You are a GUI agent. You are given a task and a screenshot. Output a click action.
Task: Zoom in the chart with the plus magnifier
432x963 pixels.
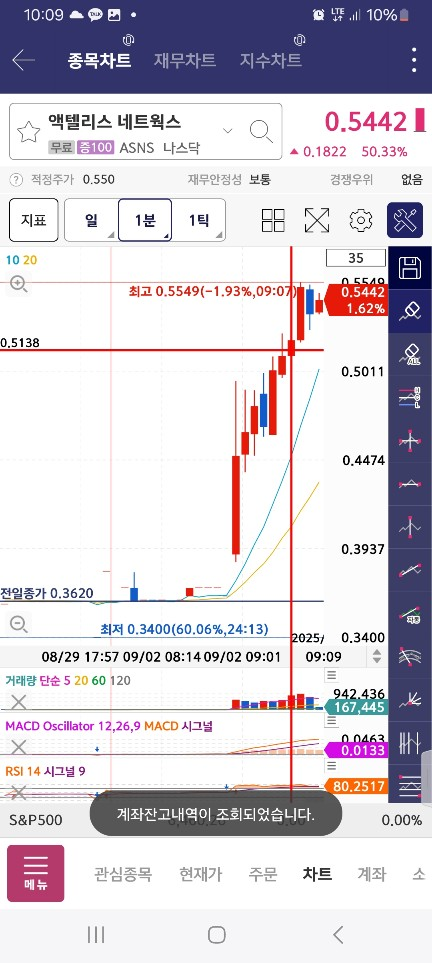[x=18, y=284]
